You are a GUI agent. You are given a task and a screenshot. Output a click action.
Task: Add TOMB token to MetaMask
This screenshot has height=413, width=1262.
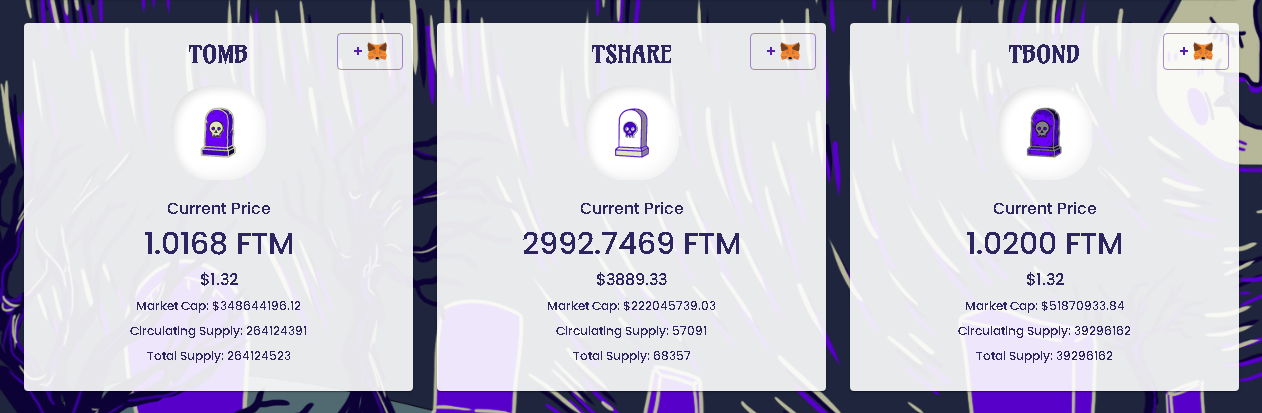click(369, 51)
